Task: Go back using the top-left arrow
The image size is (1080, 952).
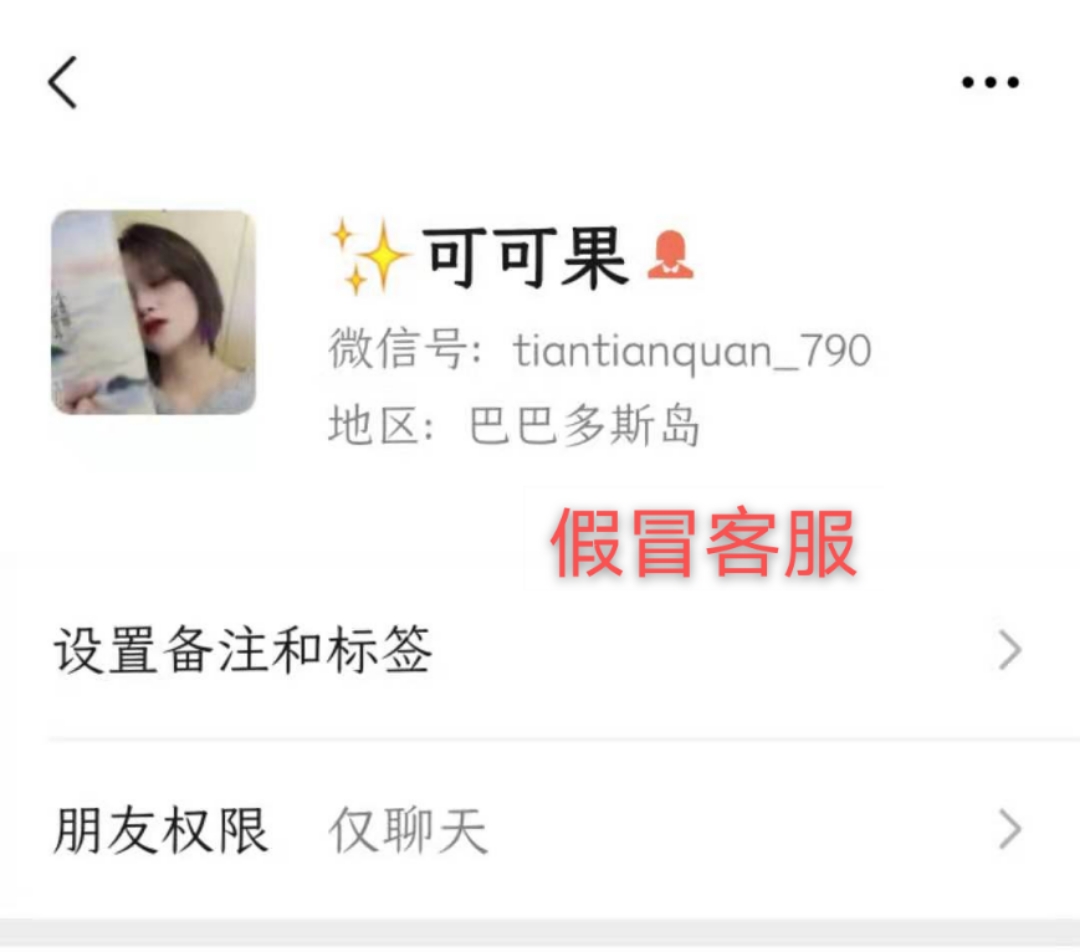Action: point(62,82)
